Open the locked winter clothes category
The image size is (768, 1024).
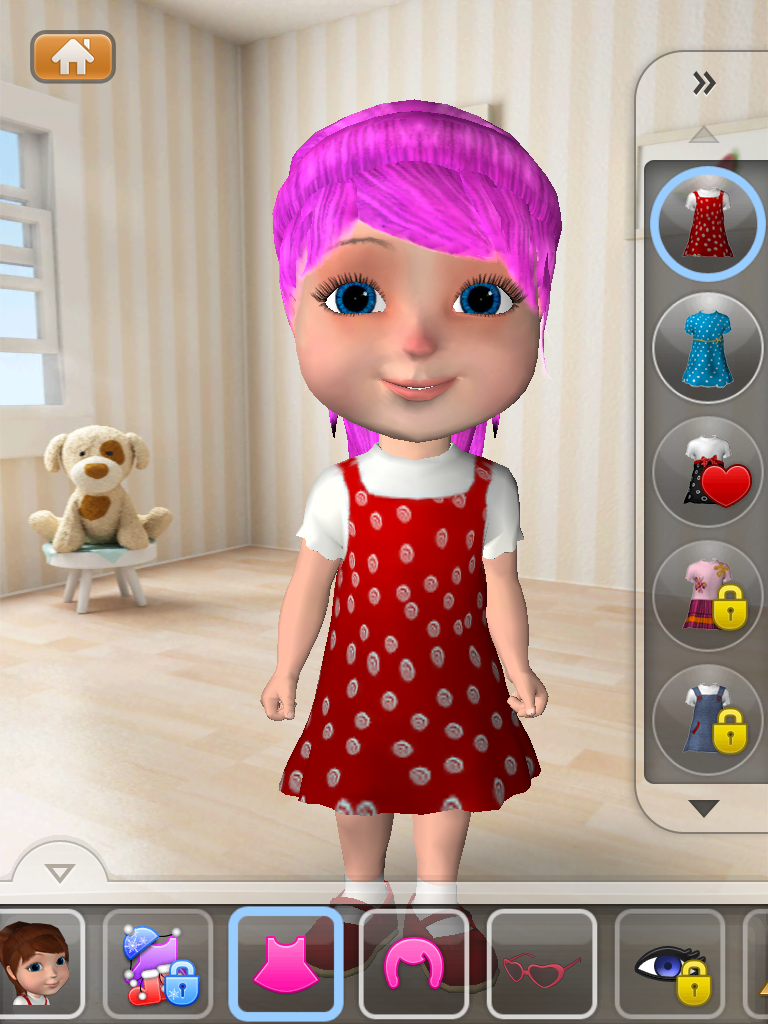click(x=158, y=963)
